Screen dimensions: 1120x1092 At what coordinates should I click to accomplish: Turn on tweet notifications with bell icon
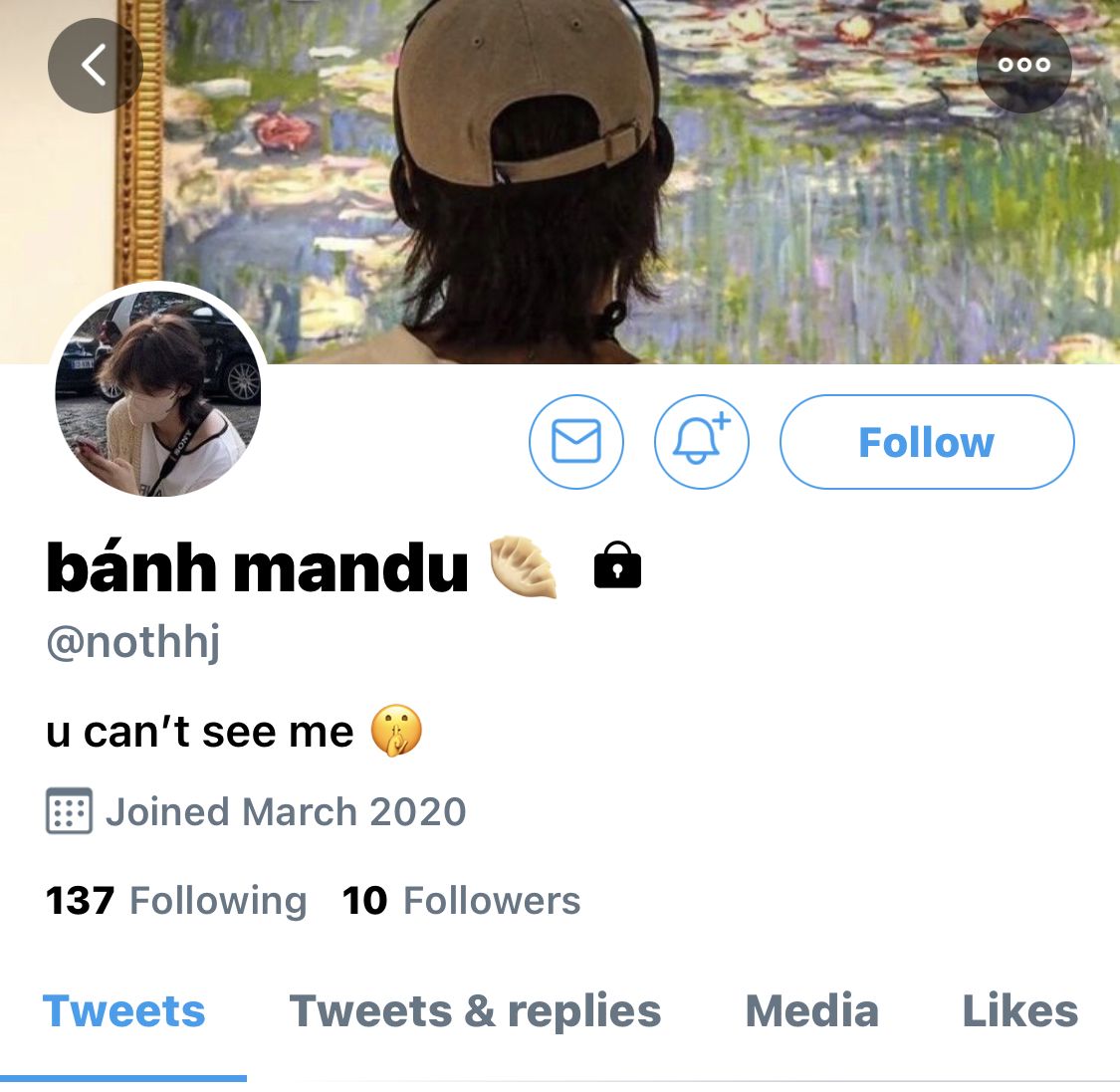coord(701,442)
